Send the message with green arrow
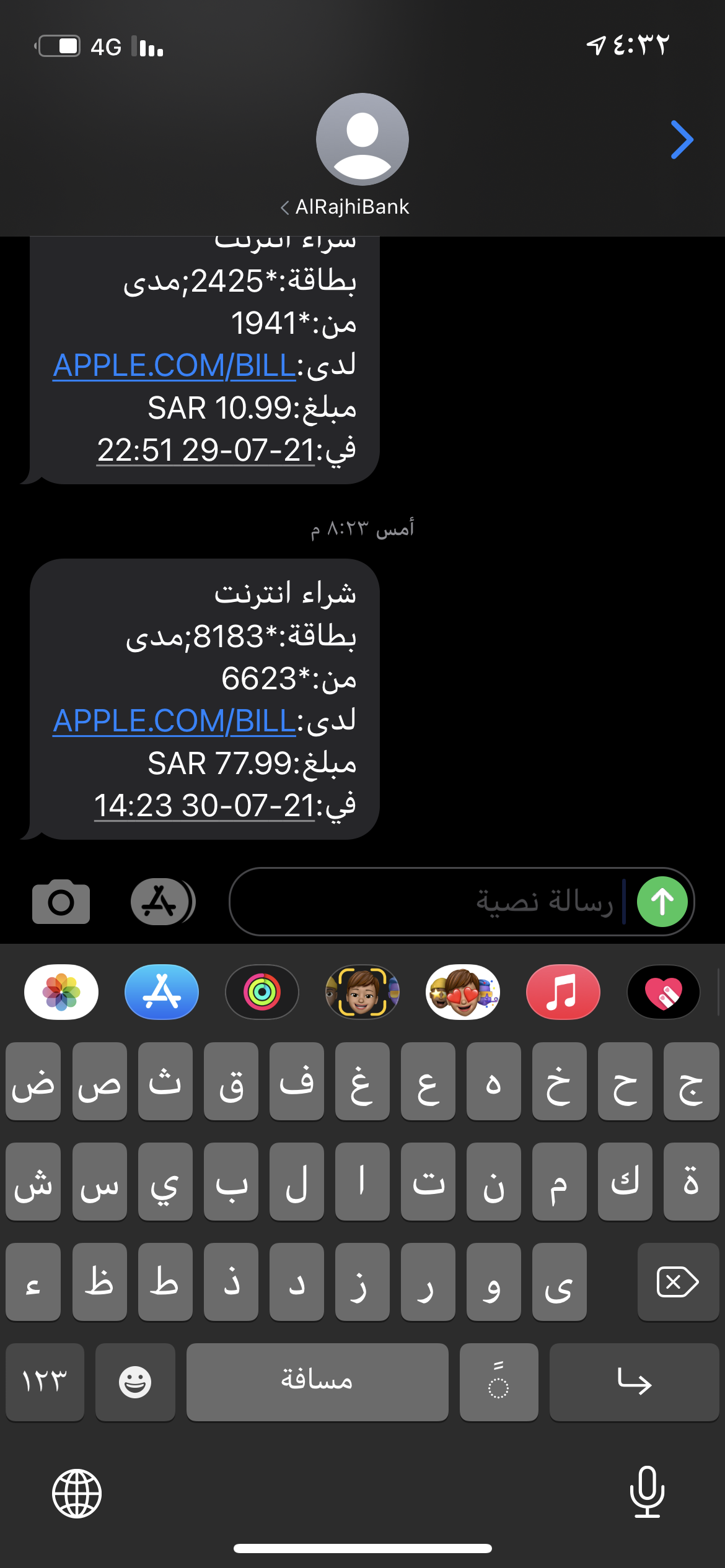The height and width of the screenshot is (1568, 725). point(662,902)
